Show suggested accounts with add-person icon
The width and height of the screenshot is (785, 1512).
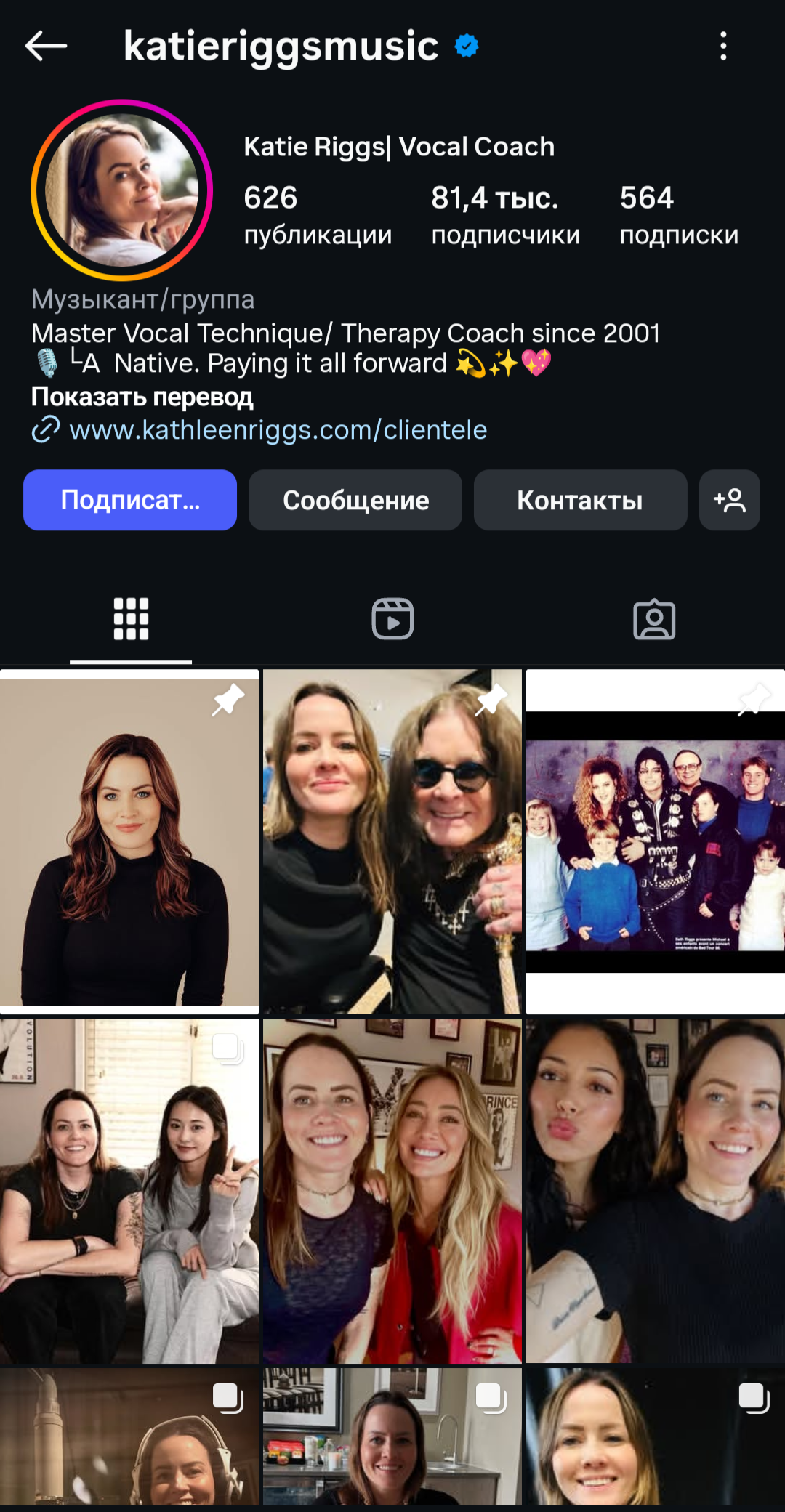(x=730, y=500)
